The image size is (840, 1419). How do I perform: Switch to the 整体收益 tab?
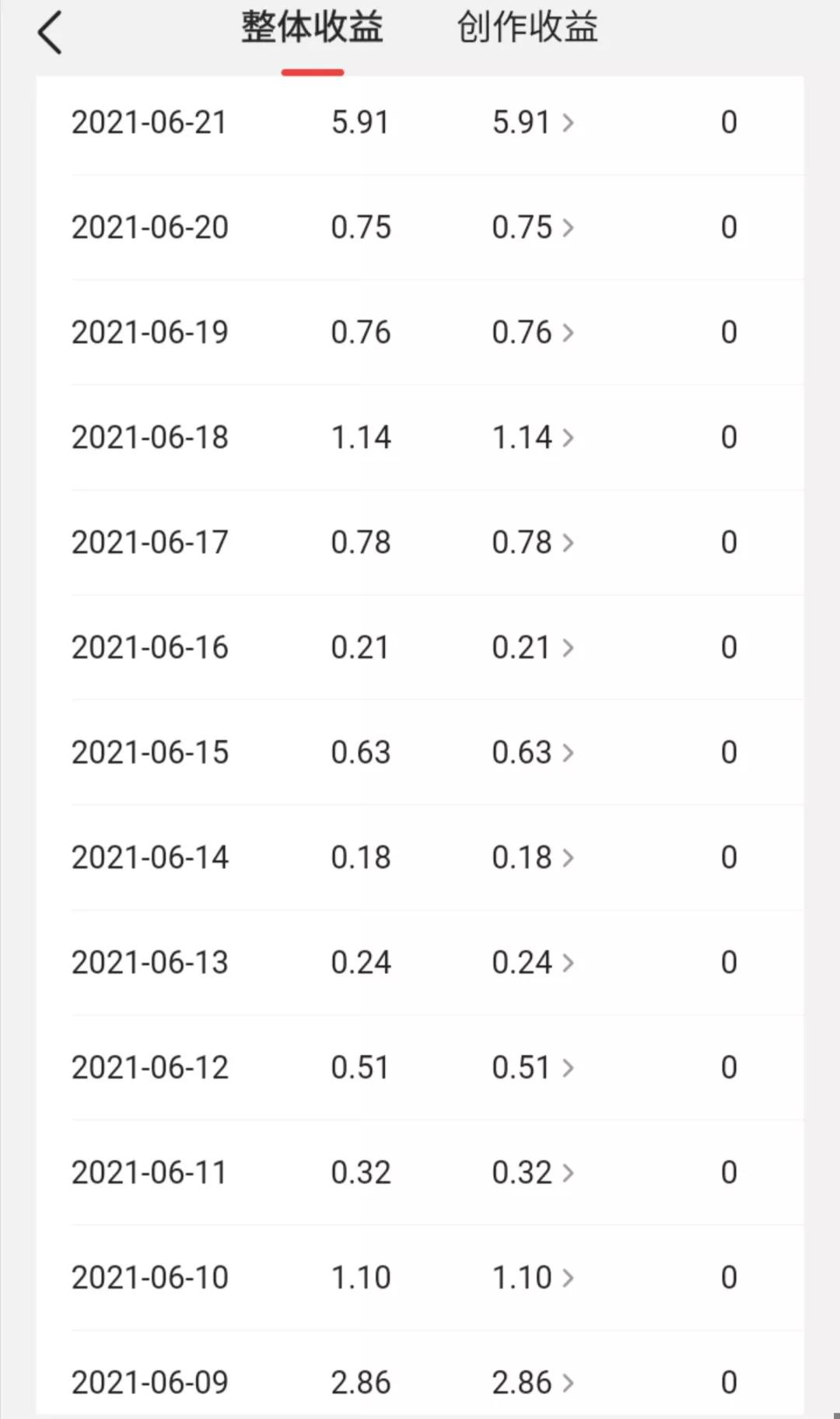pos(312,28)
